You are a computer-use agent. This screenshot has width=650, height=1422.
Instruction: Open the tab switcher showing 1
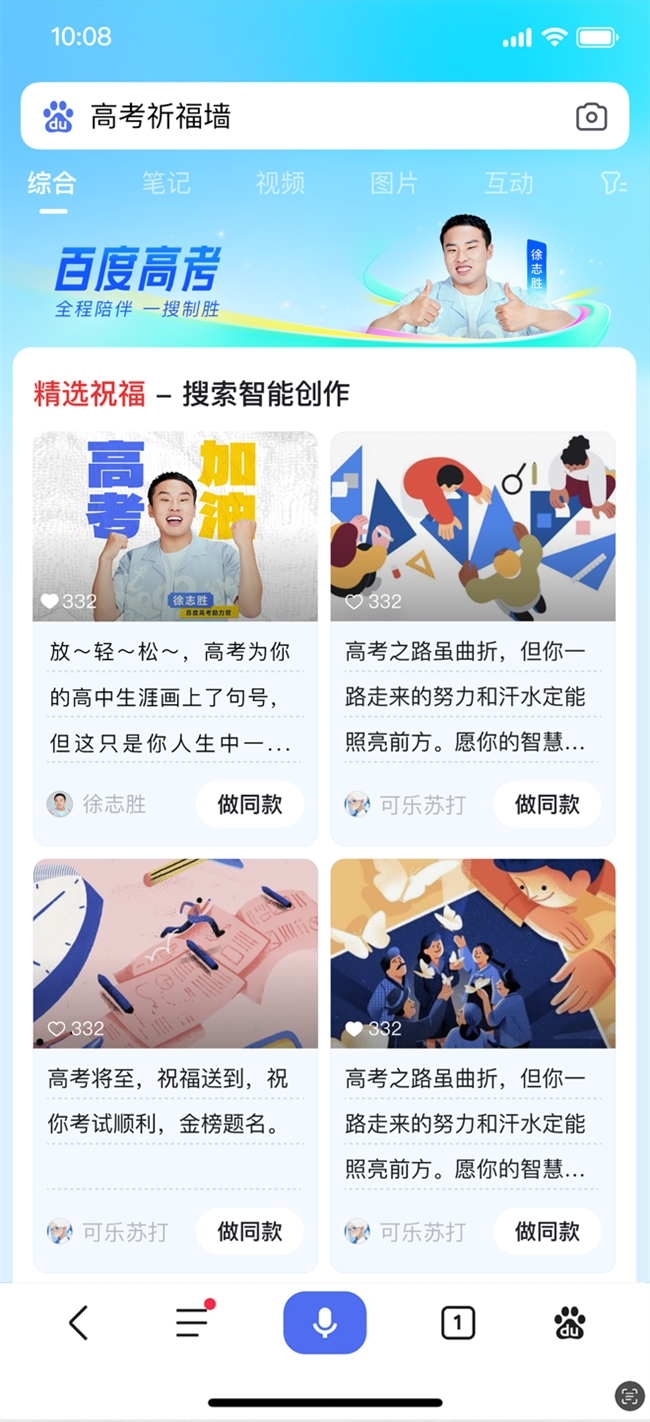tap(457, 1323)
